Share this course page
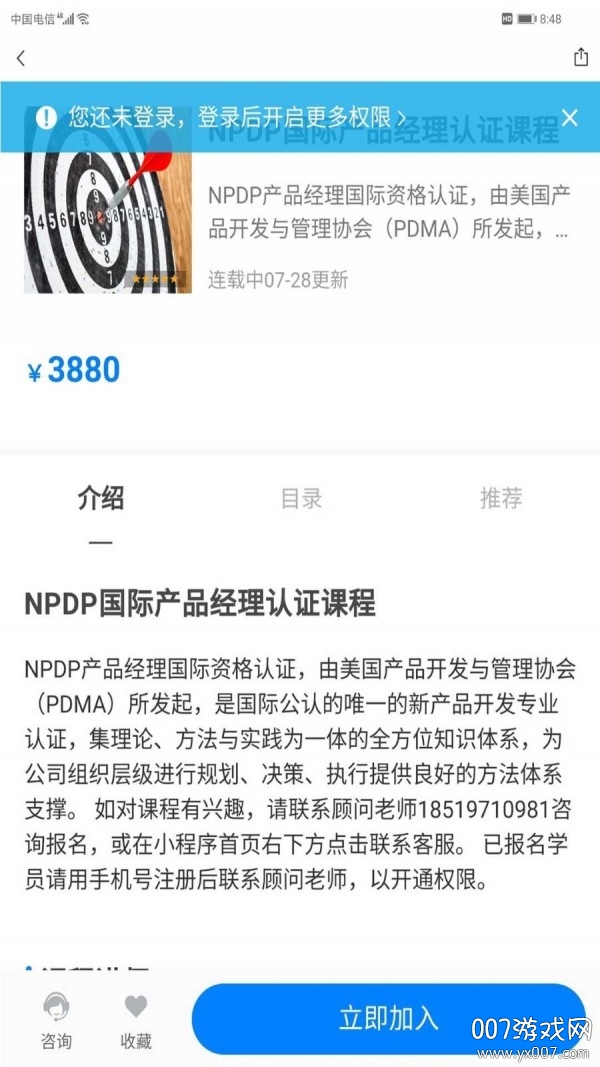 point(581,57)
